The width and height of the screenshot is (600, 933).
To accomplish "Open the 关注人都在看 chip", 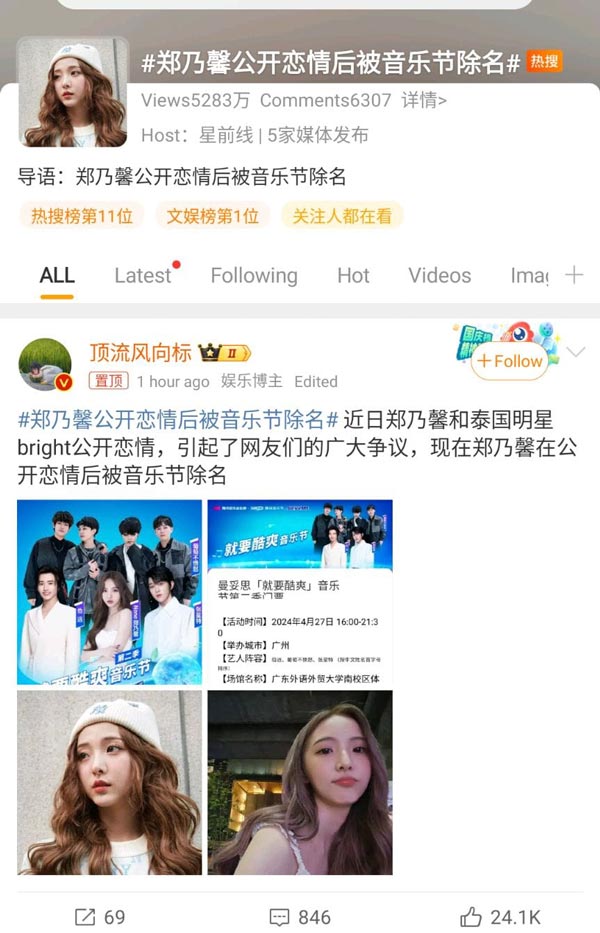I will point(342,215).
